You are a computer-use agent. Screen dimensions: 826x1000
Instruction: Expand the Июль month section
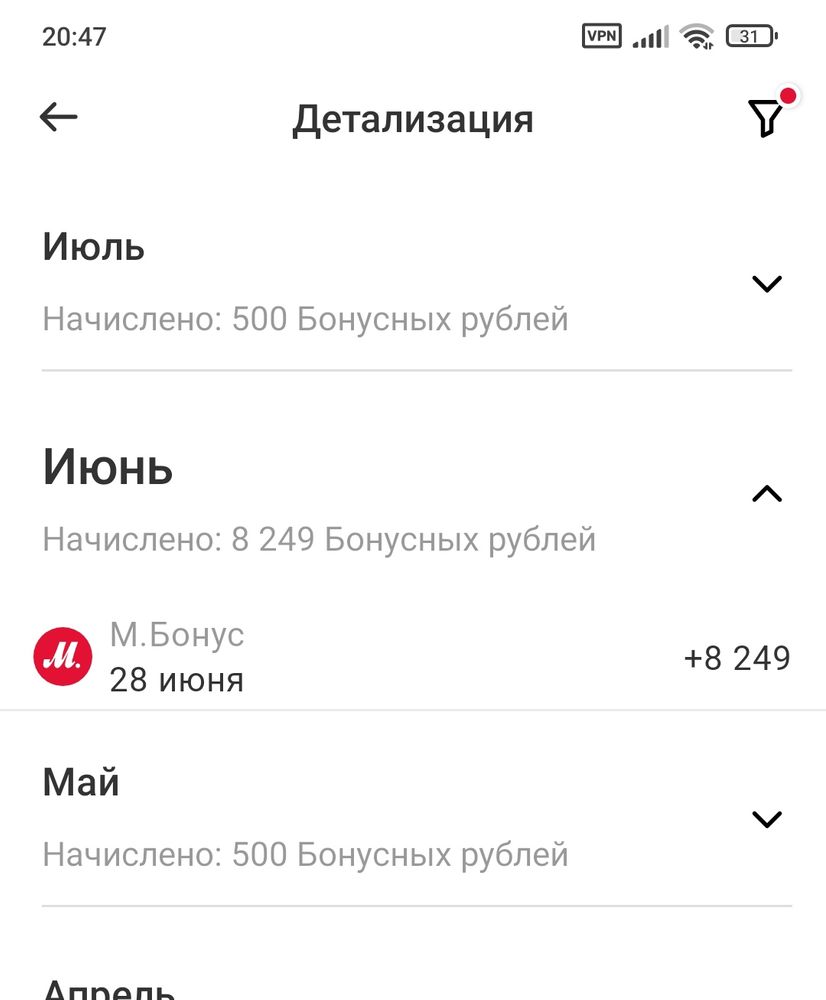767,283
